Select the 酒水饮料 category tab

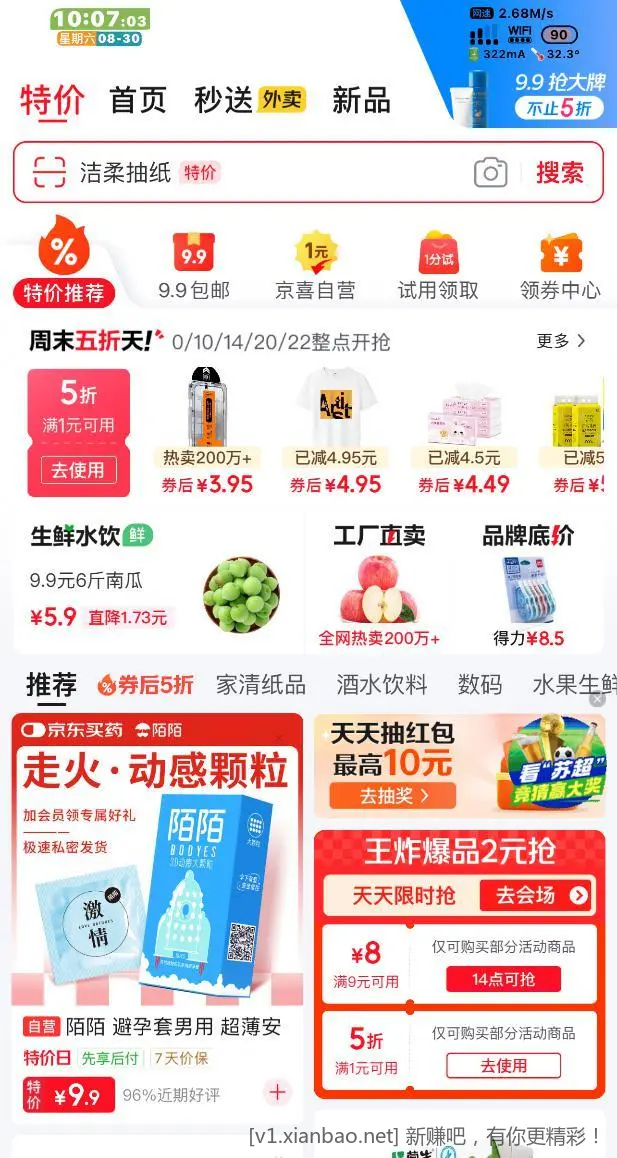(382, 685)
